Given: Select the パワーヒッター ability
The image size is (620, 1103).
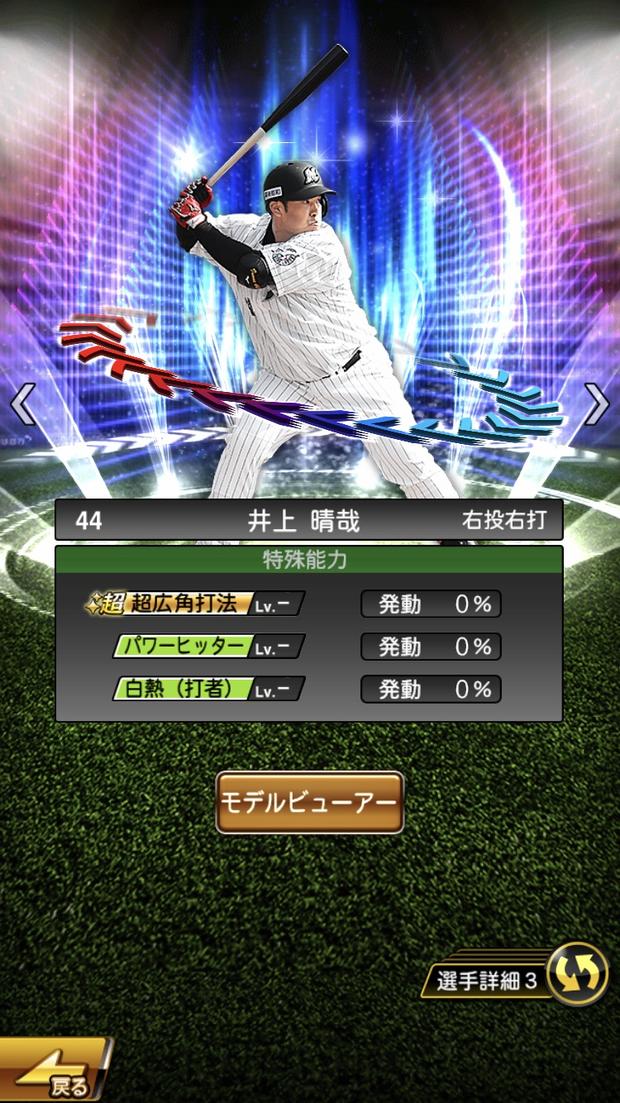Looking at the screenshot, I should (x=208, y=646).
